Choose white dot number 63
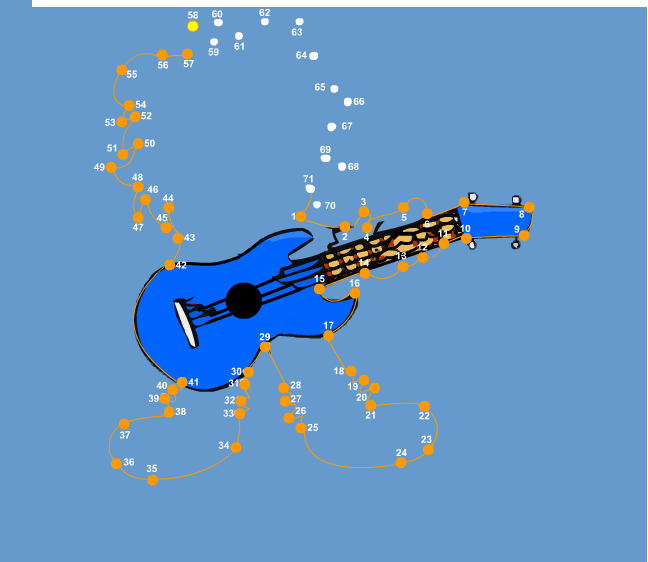Image resolution: width=648 pixels, height=562 pixels. coord(300,21)
